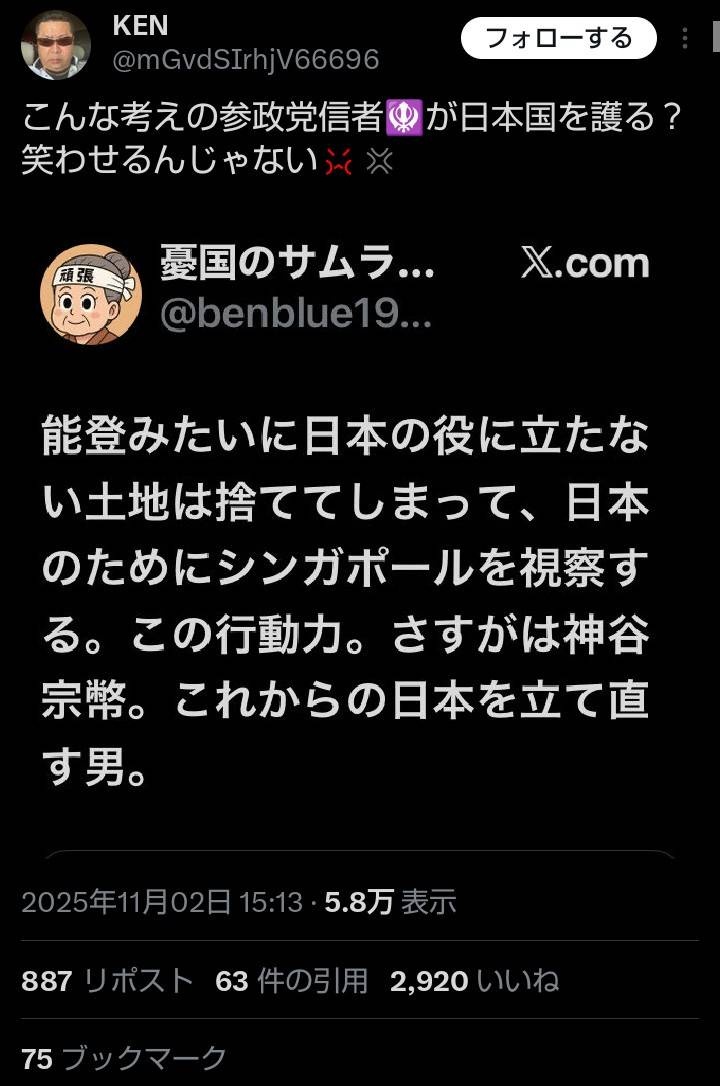Tap the フォローする button
The height and width of the screenshot is (1086, 720).
558,39
